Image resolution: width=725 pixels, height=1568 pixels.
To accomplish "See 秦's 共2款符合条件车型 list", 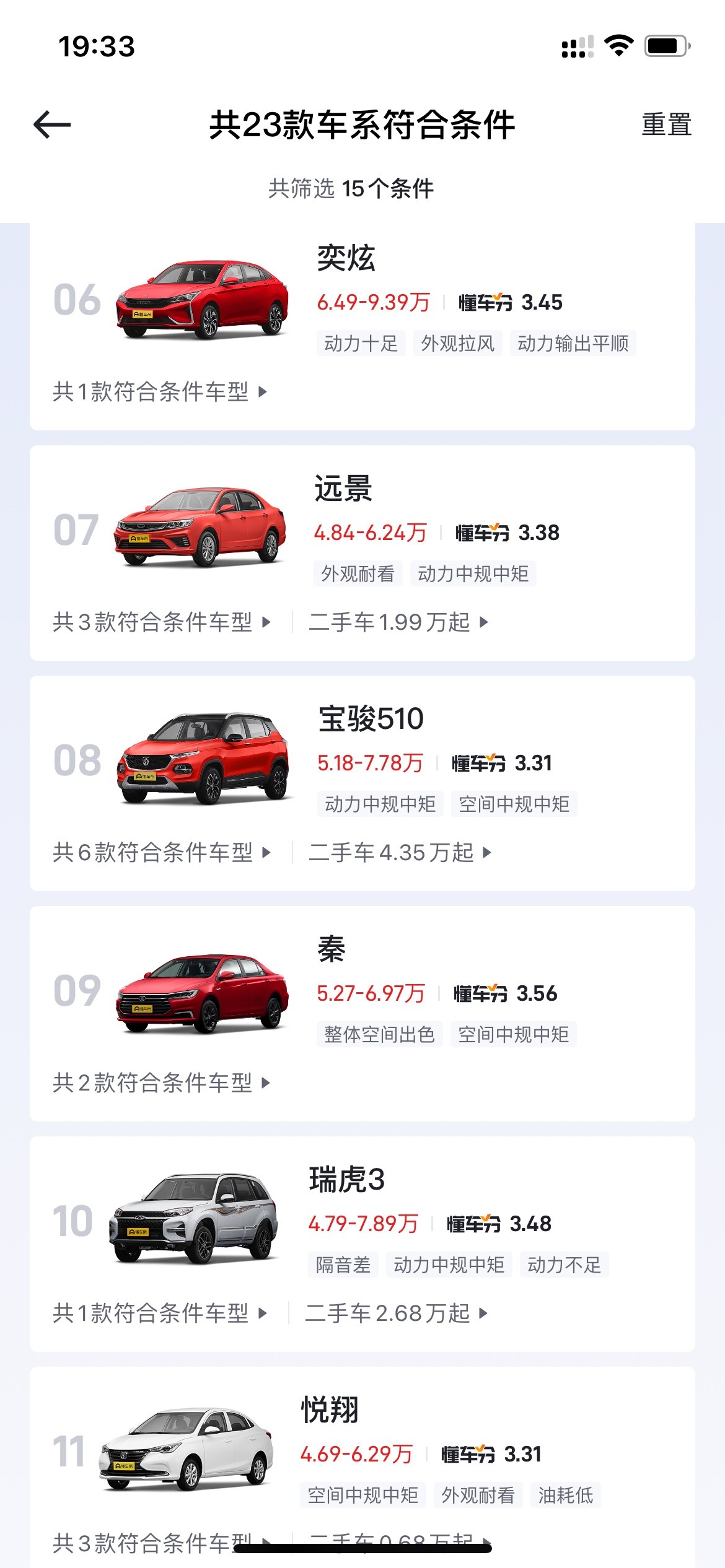I will [x=162, y=1082].
